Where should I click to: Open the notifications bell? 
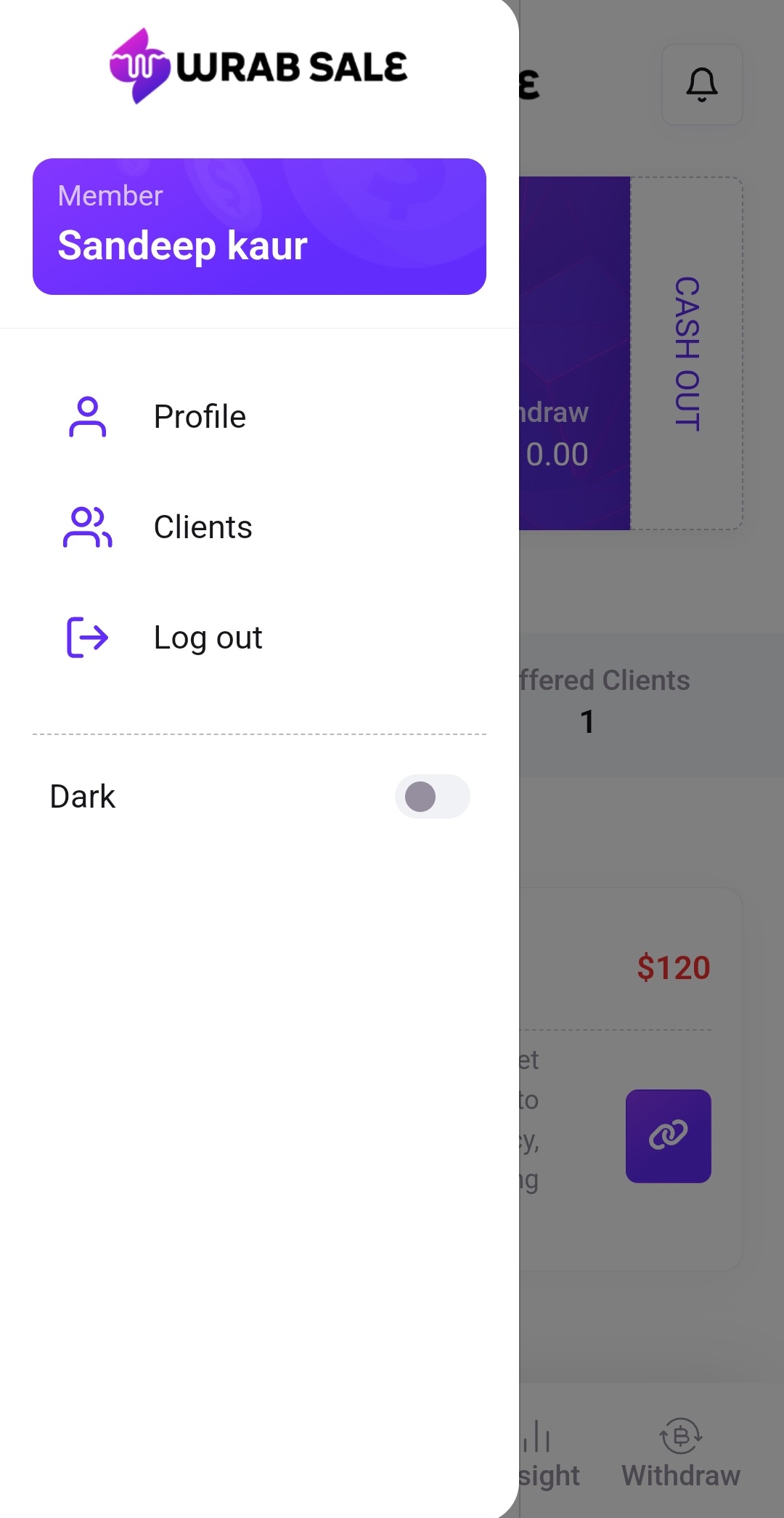(702, 85)
